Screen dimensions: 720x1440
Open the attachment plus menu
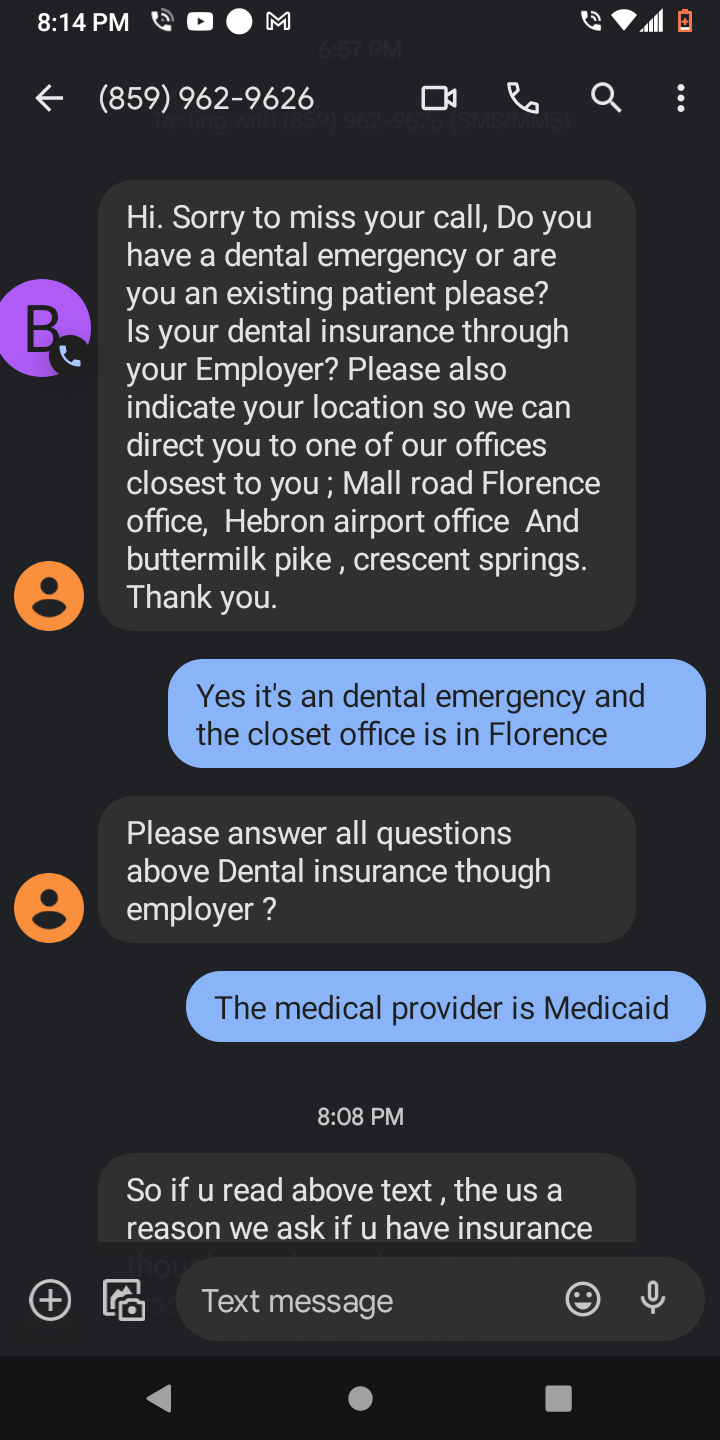coord(49,1299)
